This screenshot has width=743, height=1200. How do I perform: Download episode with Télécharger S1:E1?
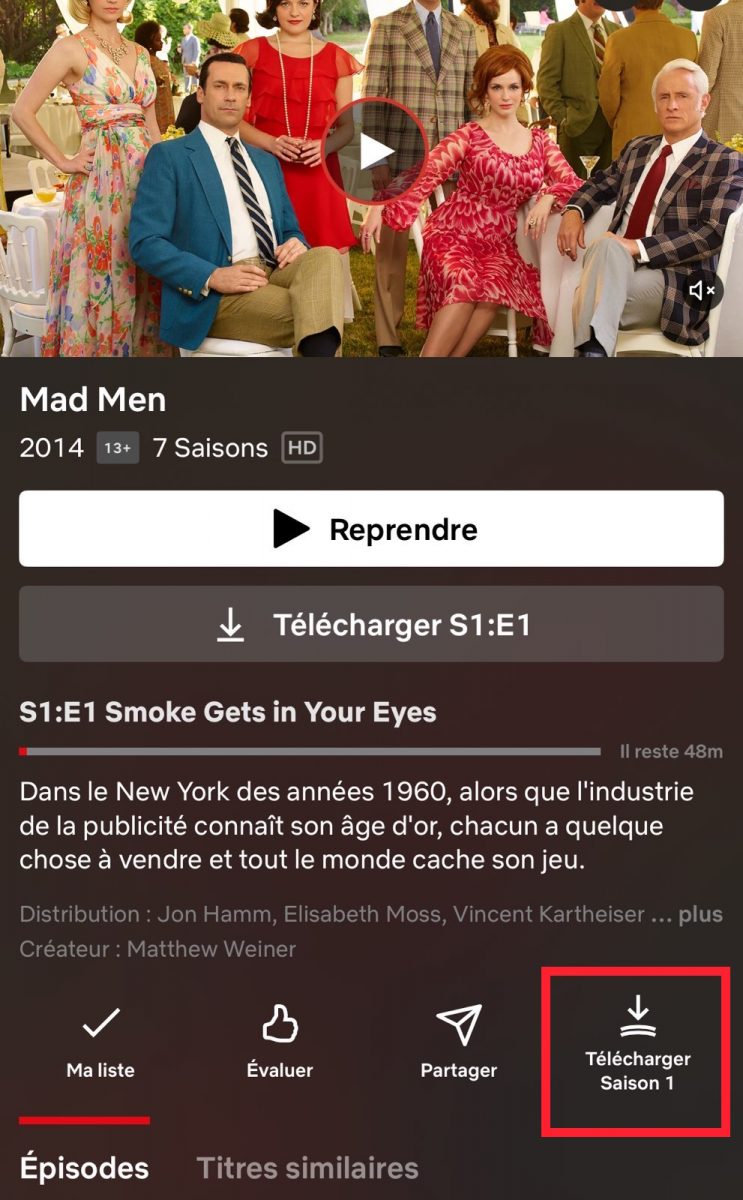coord(371,625)
